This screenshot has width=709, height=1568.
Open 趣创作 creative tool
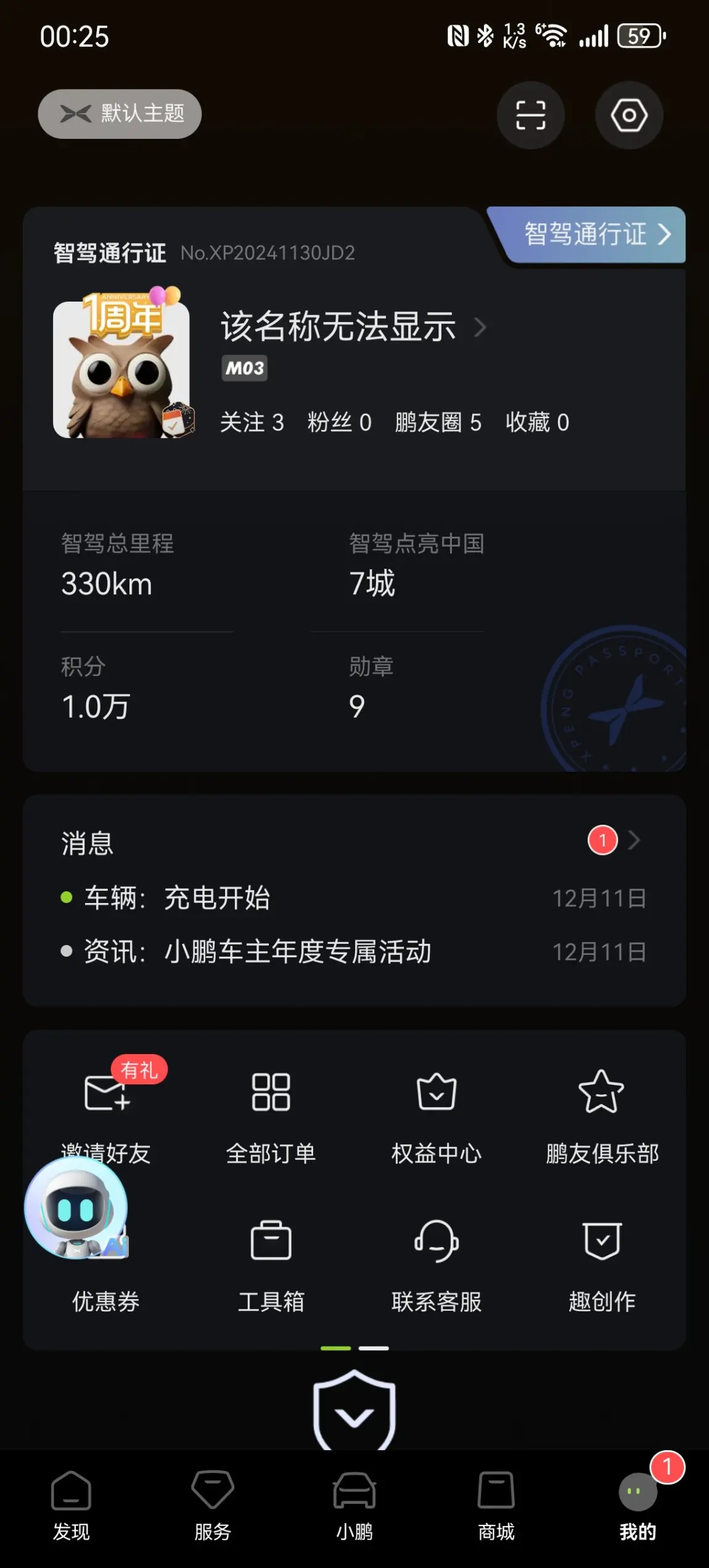pyautogui.click(x=602, y=1263)
